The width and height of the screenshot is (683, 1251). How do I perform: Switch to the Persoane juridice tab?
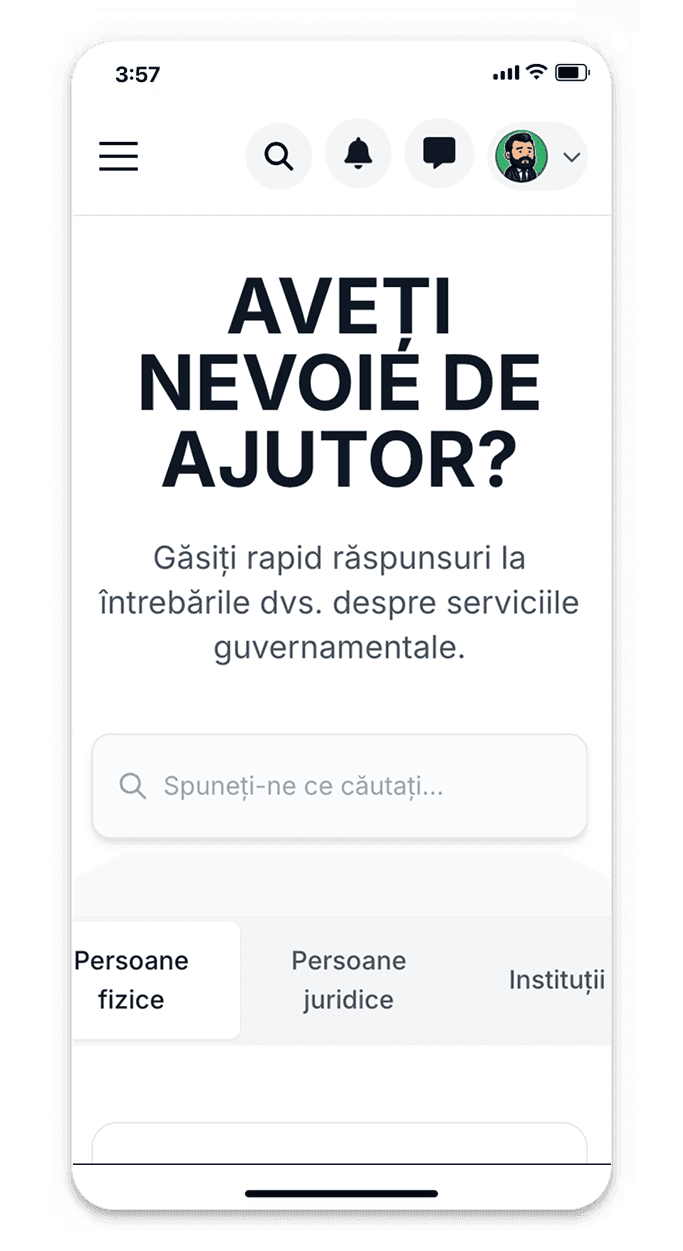pos(348,980)
